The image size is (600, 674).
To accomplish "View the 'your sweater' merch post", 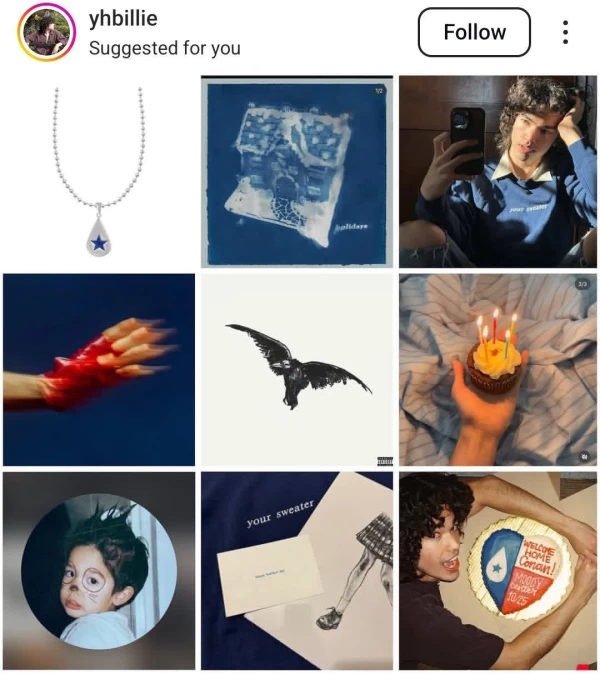I will pos(296,570).
